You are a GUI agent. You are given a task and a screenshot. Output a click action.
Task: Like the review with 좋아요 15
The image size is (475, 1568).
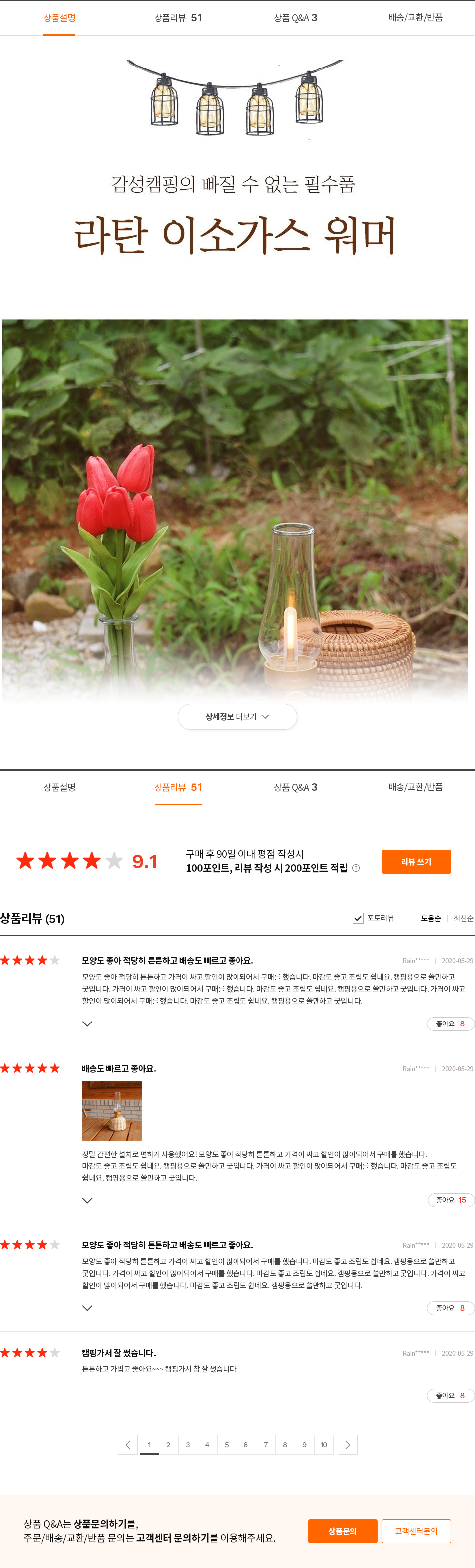(451, 1200)
